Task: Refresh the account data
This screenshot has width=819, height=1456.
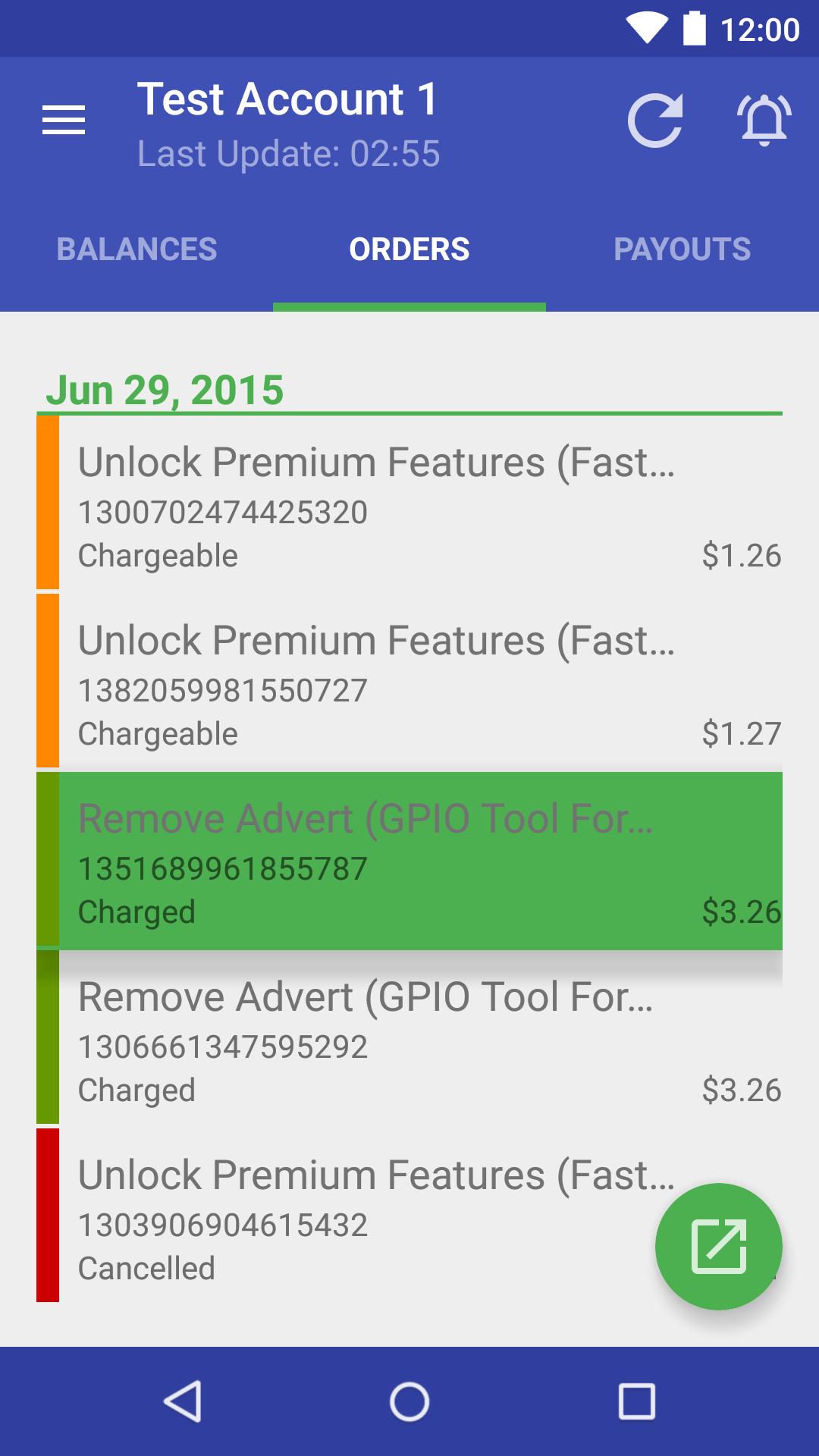Action: tap(655, 121)
